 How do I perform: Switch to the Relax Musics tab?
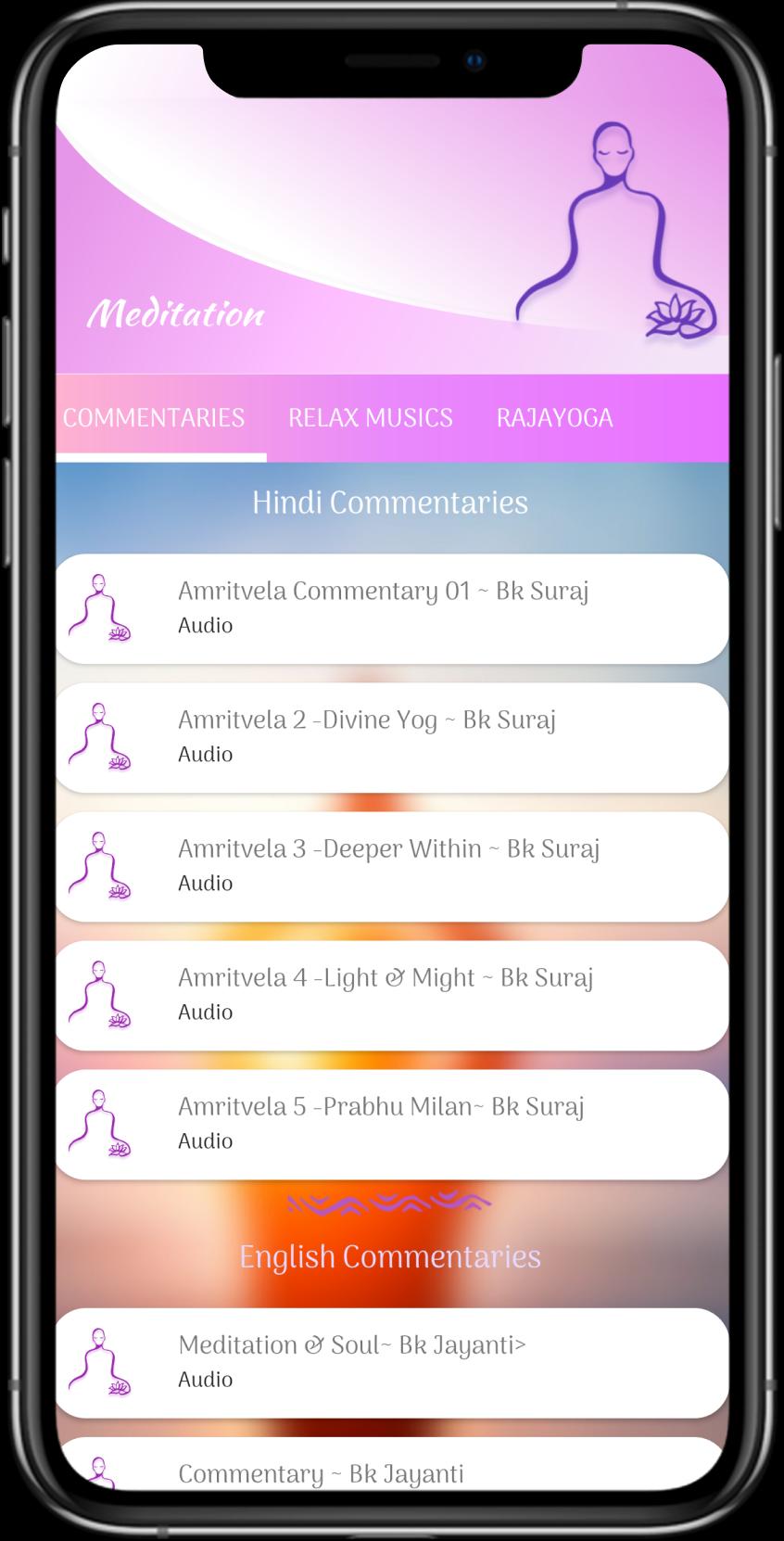click(x=370, y=418)
